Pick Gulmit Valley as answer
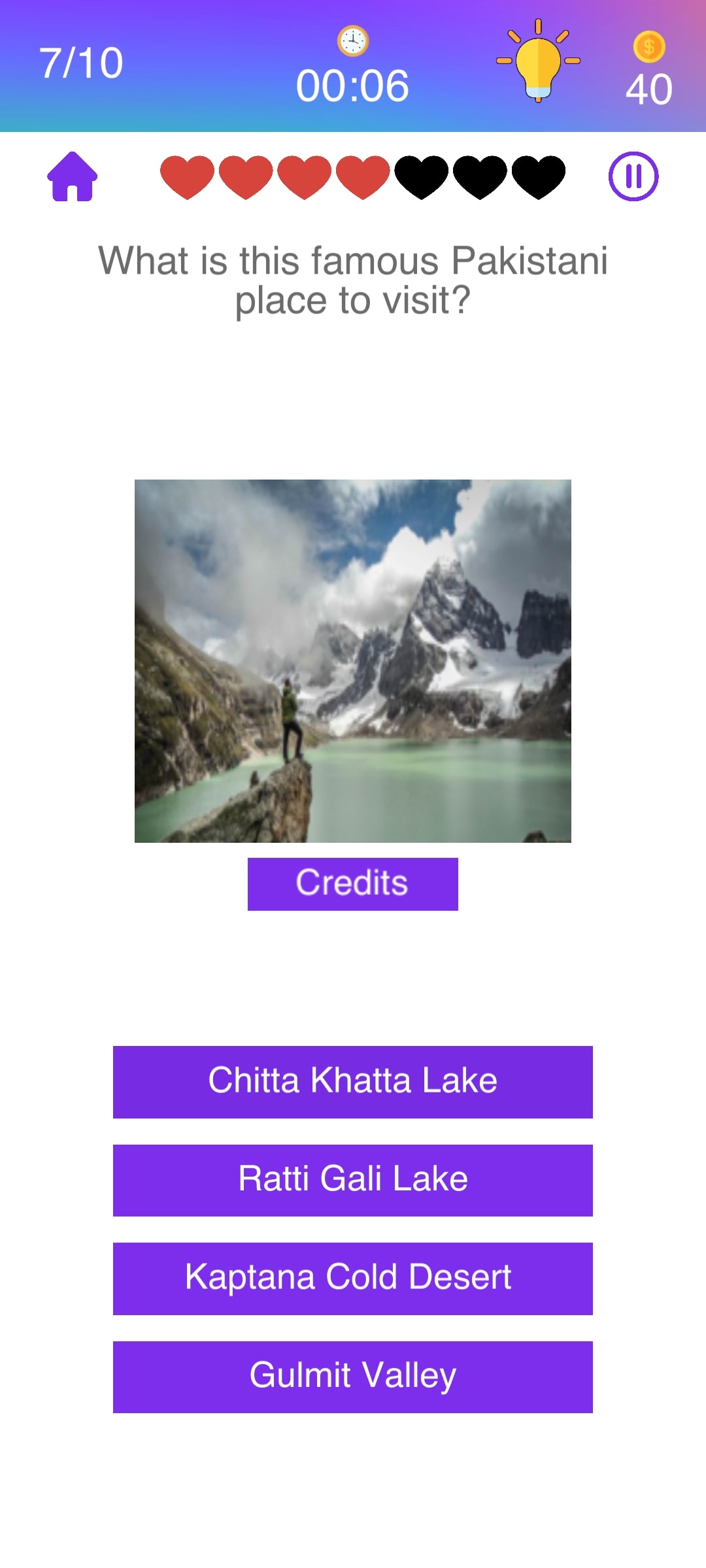 (353, 1377)
